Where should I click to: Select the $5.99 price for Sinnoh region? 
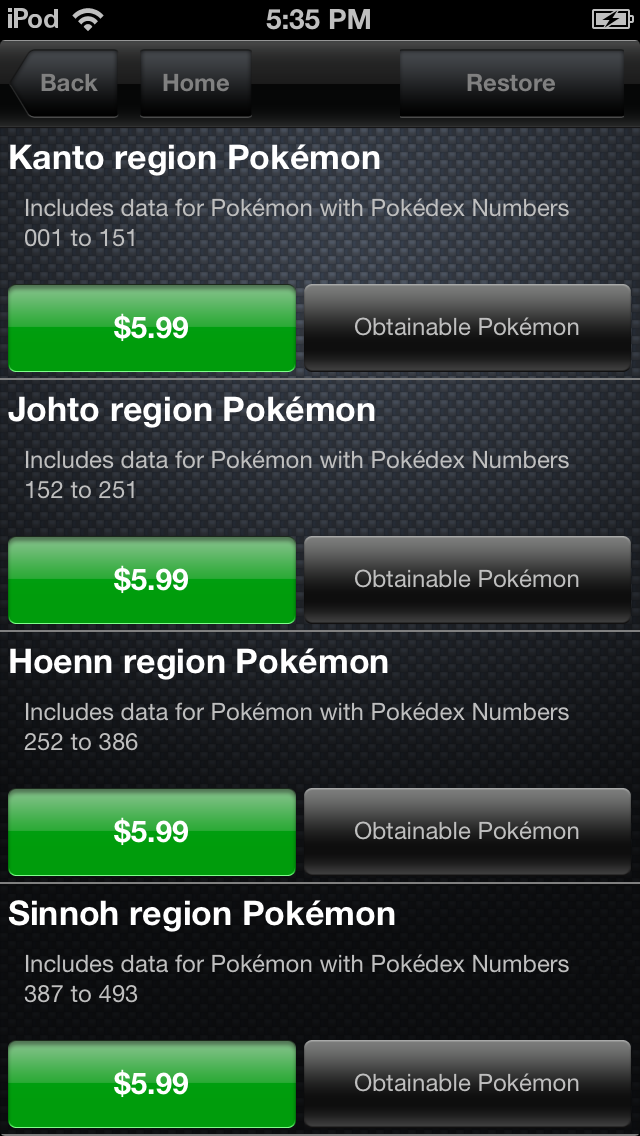pyautogui.click(x=152, y=1084)
